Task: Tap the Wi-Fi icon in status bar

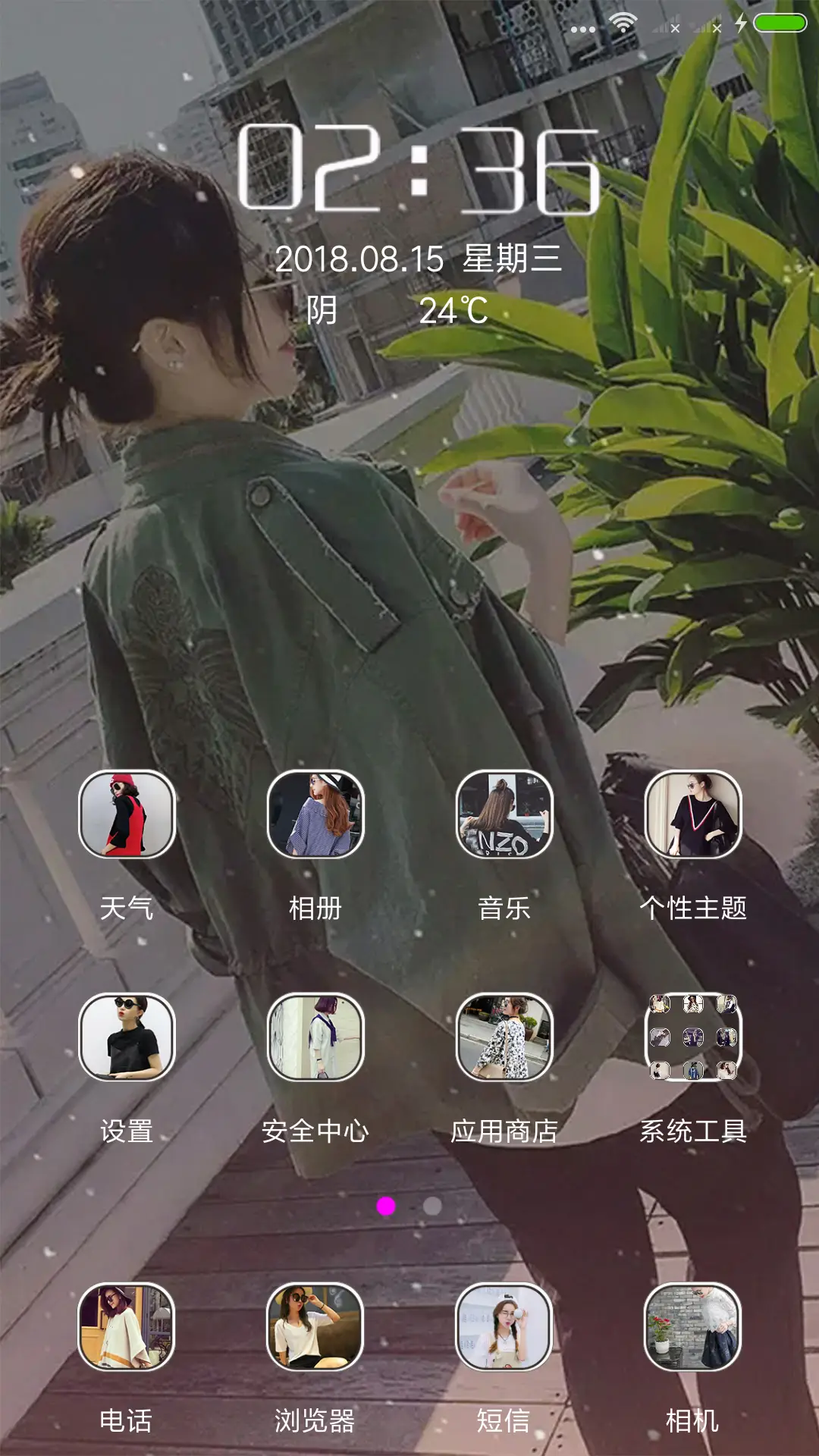Action: click(x=623, y=23)
